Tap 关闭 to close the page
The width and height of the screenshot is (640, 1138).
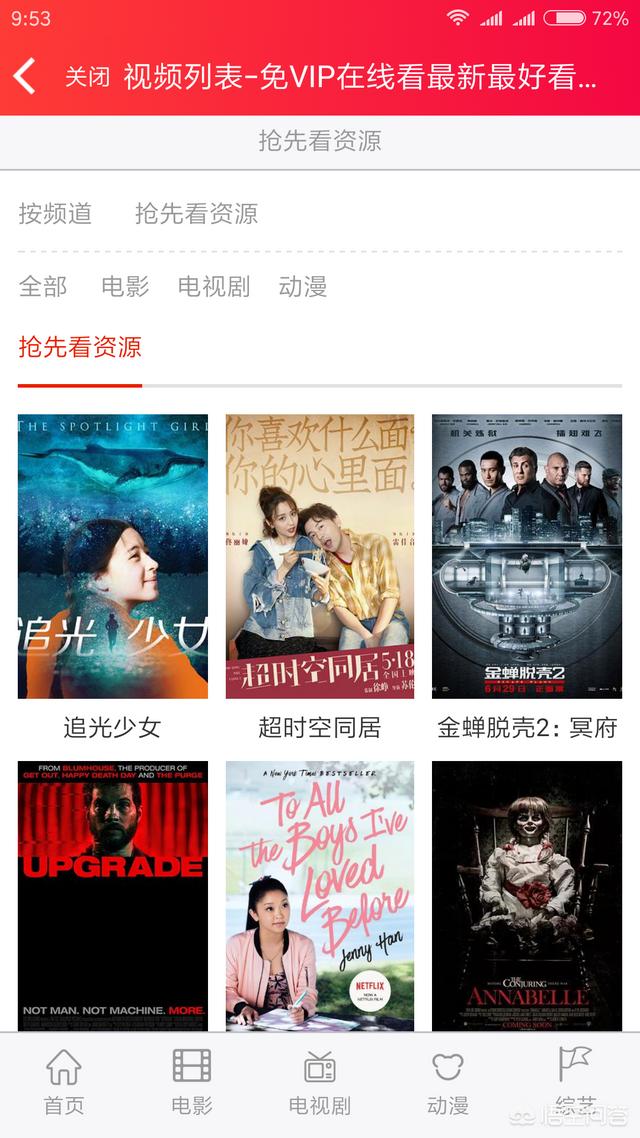point(87,77)
